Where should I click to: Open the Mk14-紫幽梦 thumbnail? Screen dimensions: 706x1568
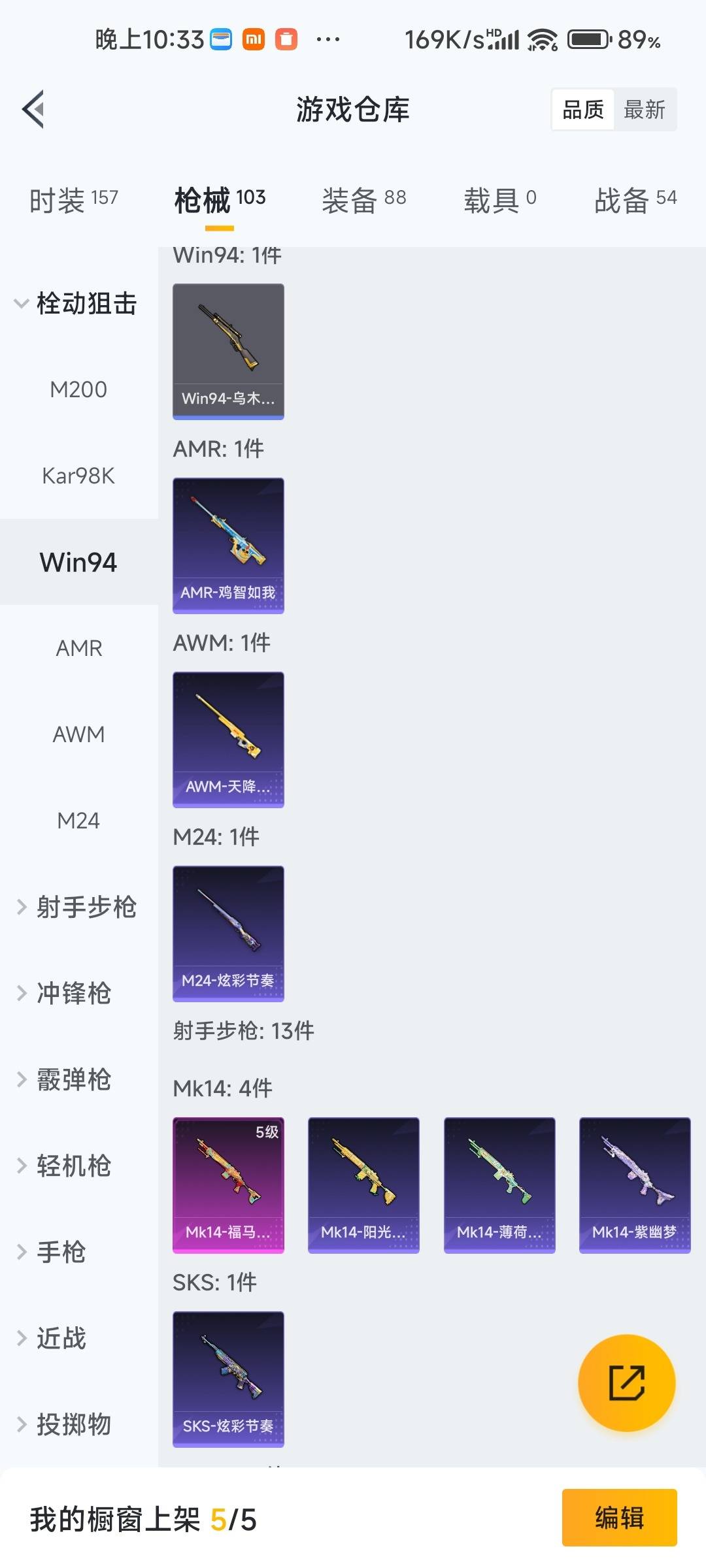(635, 1184)
